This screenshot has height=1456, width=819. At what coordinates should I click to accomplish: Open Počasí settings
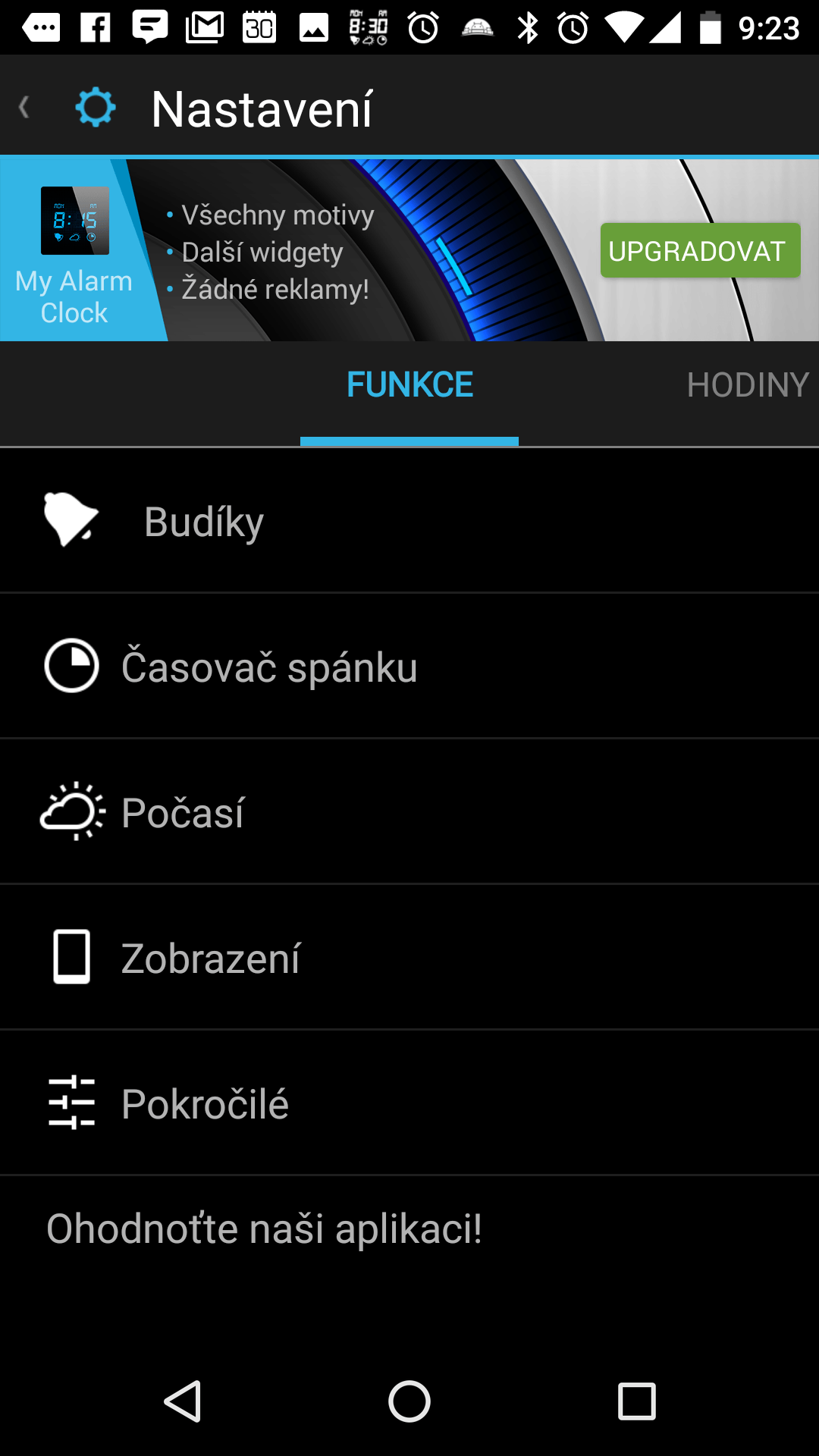click(409, 811)
